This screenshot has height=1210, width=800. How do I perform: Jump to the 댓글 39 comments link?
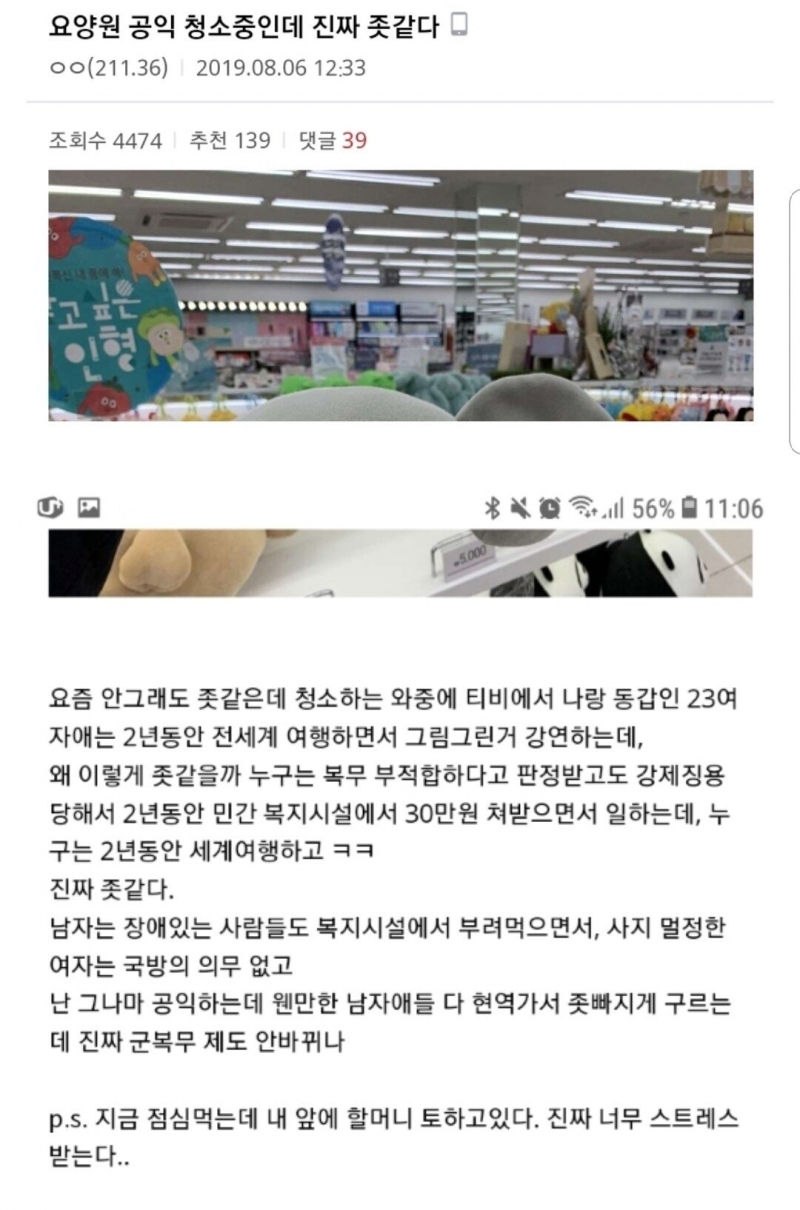(332, 141)
